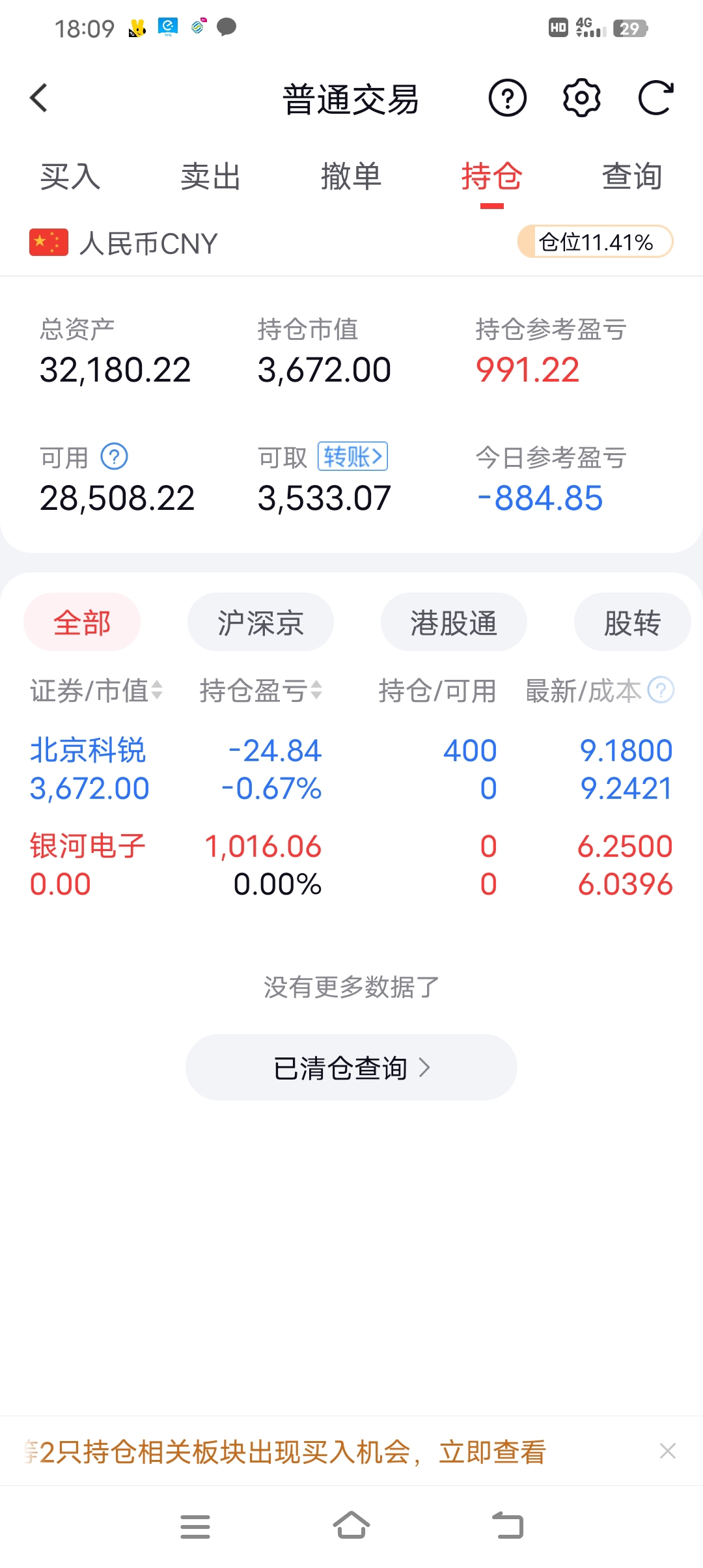Dismiss the 买入机会 bottom banner
This screenshot has width=703, height=1568.
668,1451
